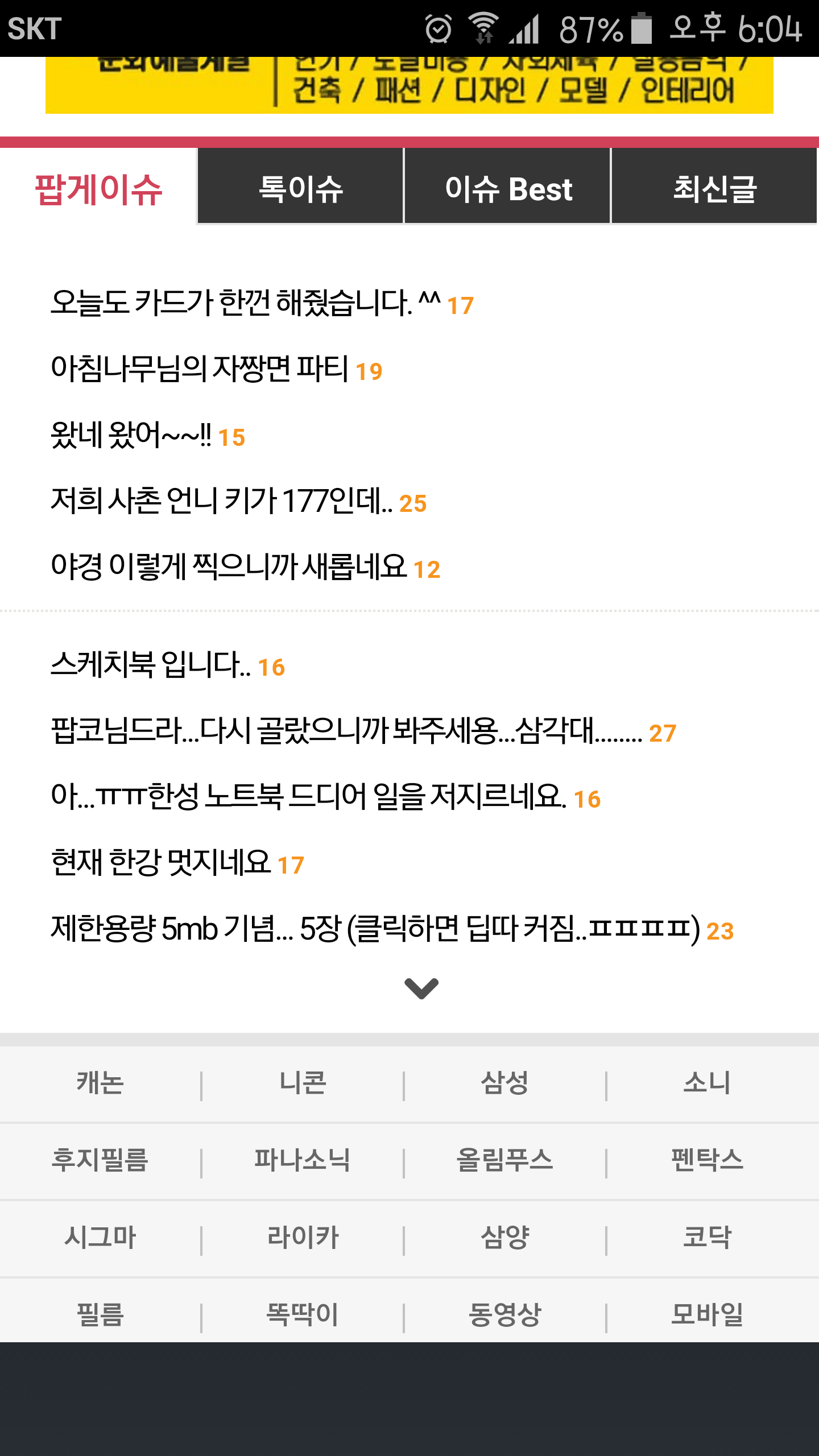The image size is (819, 1456).
Task: Open post 아침나무님의 자짱면 파티
Action: pos(199,369)
